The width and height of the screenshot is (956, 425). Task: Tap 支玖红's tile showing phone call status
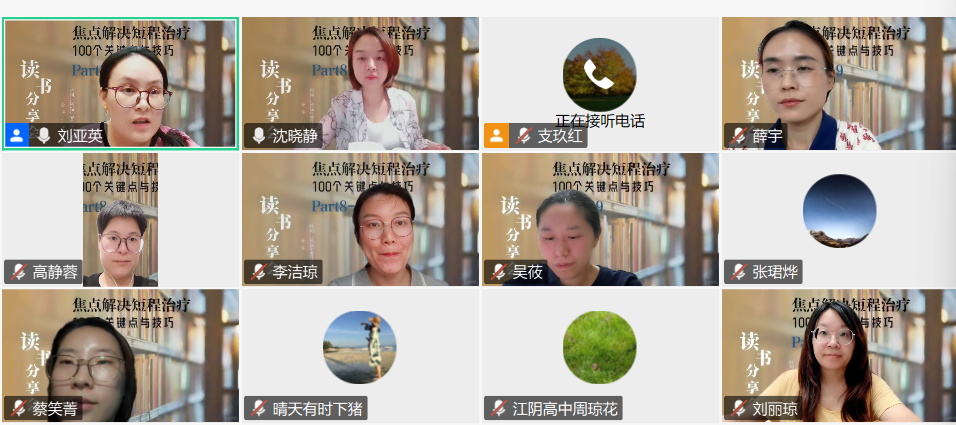coord(600,83)
